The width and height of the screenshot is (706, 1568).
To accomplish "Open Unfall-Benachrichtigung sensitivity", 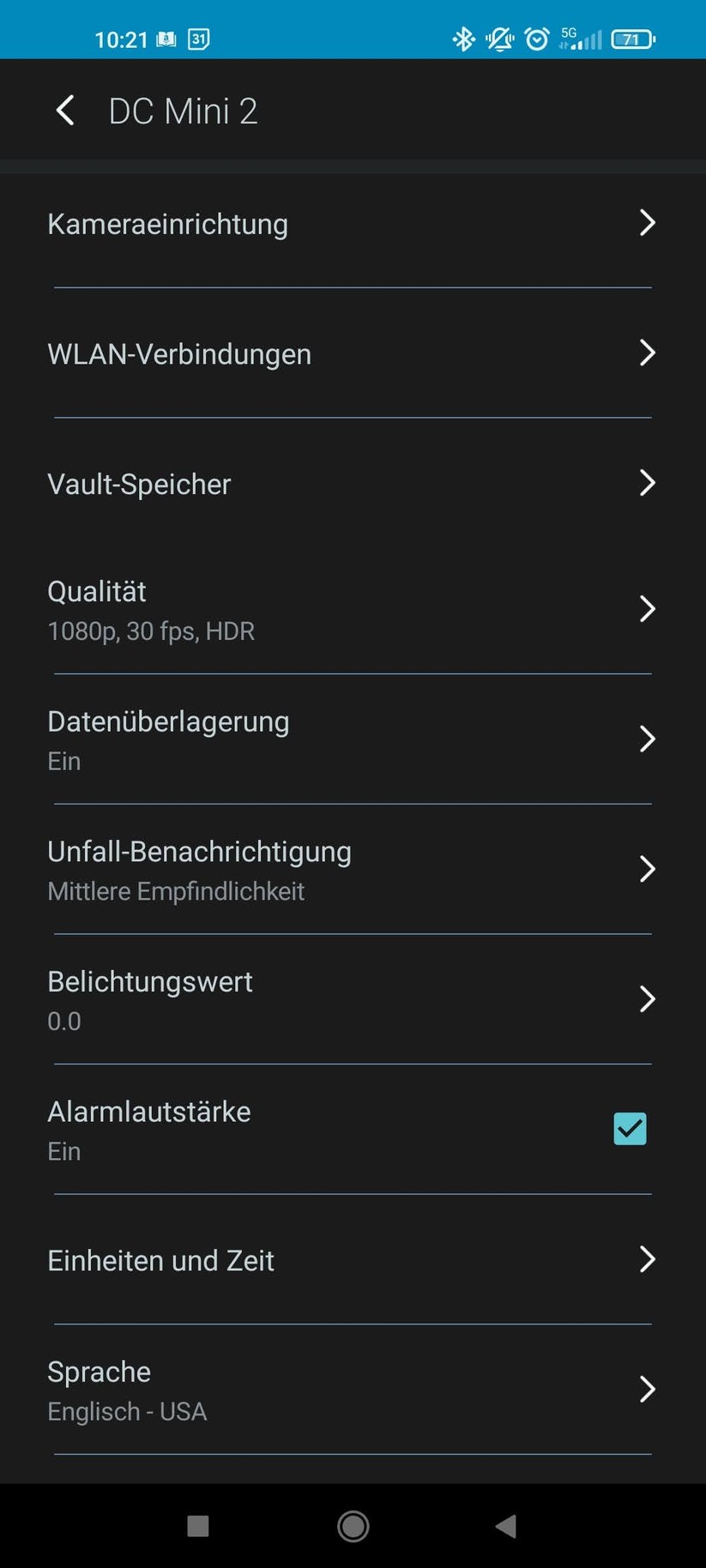I will pyautogui.click(x=352, y=870).
